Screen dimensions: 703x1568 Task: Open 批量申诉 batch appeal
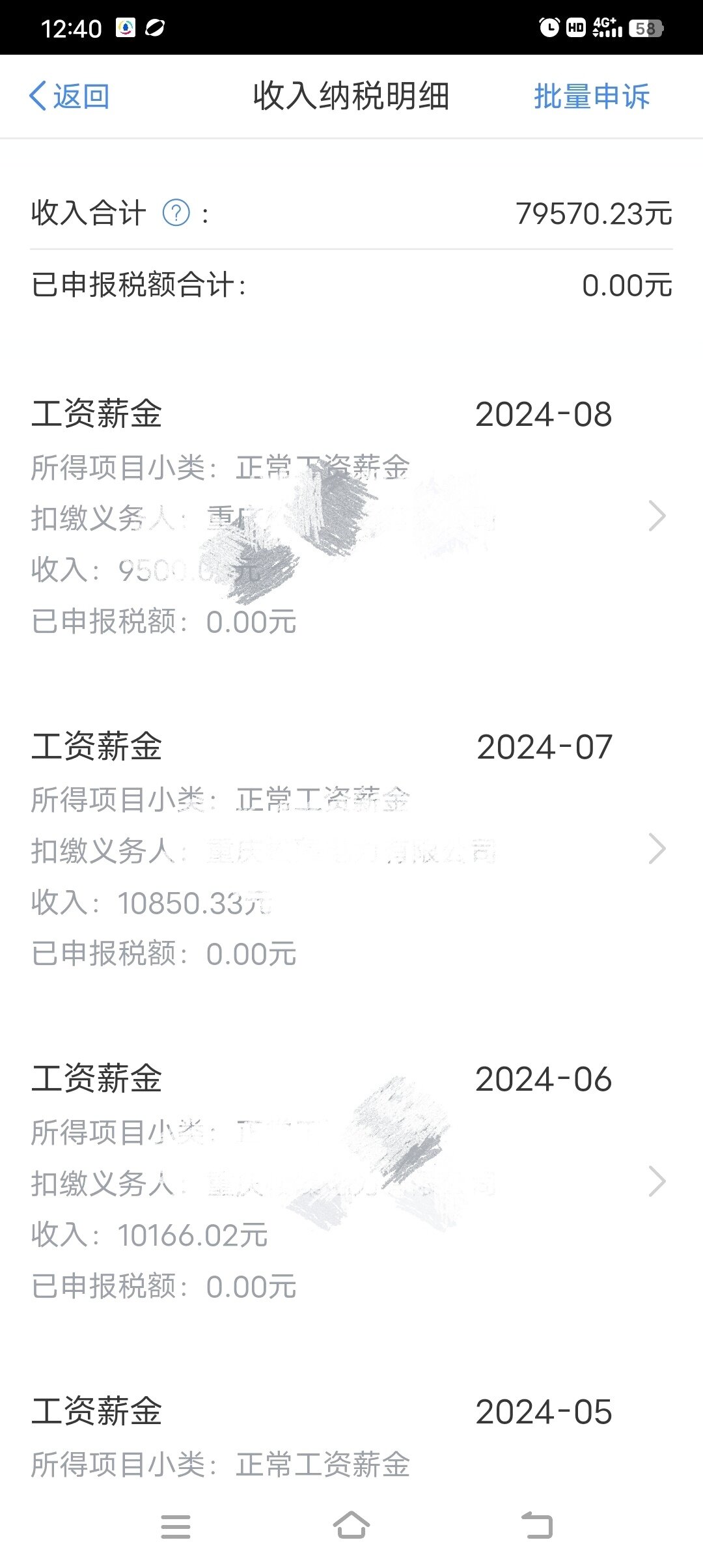pos(591,96)
